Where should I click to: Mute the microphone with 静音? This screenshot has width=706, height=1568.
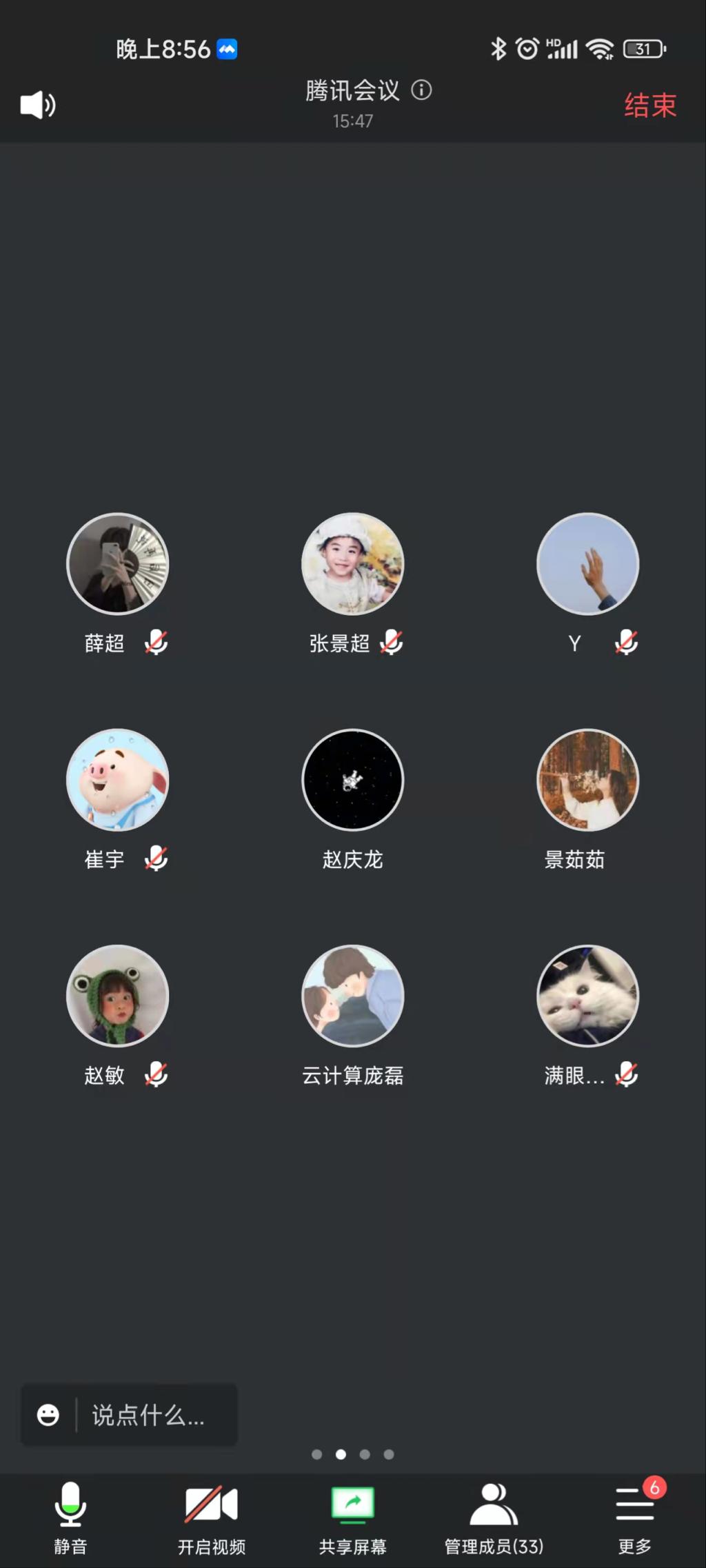(x=70, y=1518)
